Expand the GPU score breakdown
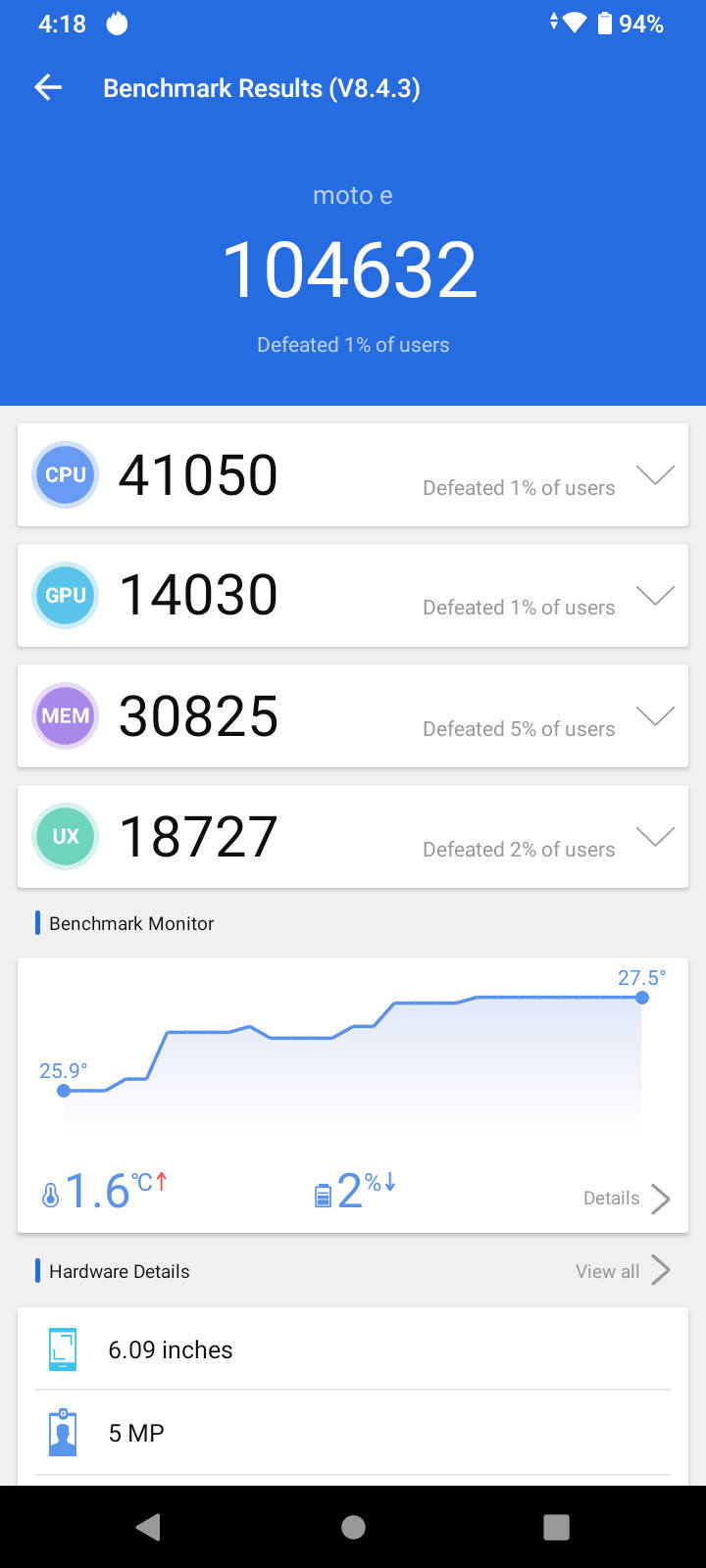Viewport: 706px width, 1568px height. click(655, 596)
